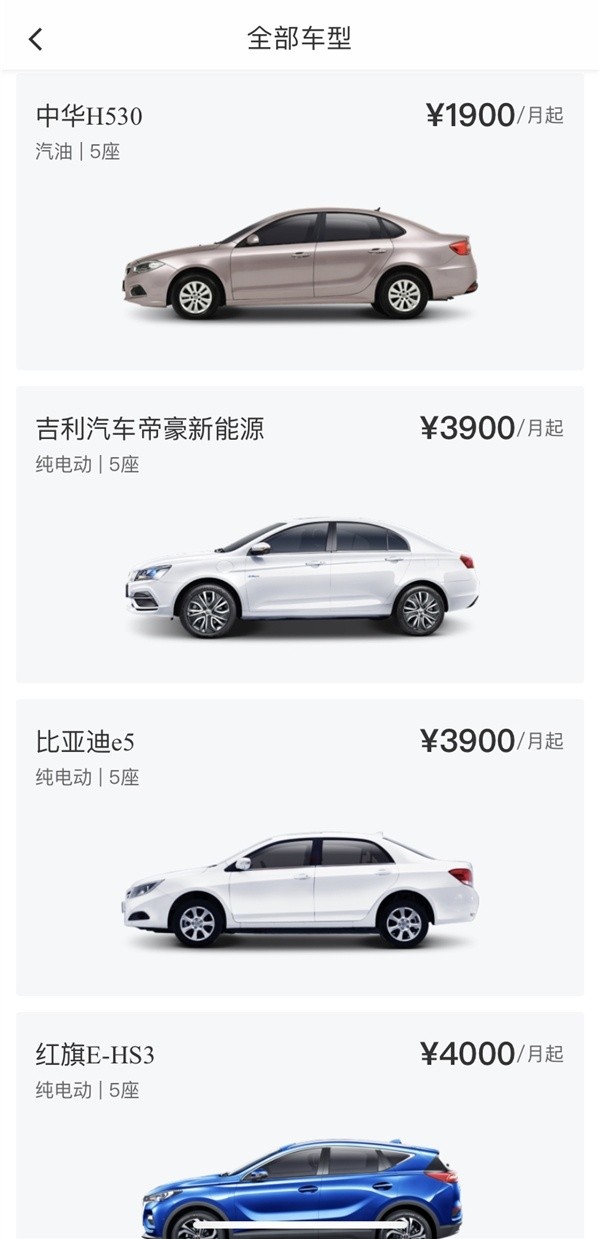Go back using the top-left arrow
600x1239 pixels.
(x=36, y=39)
